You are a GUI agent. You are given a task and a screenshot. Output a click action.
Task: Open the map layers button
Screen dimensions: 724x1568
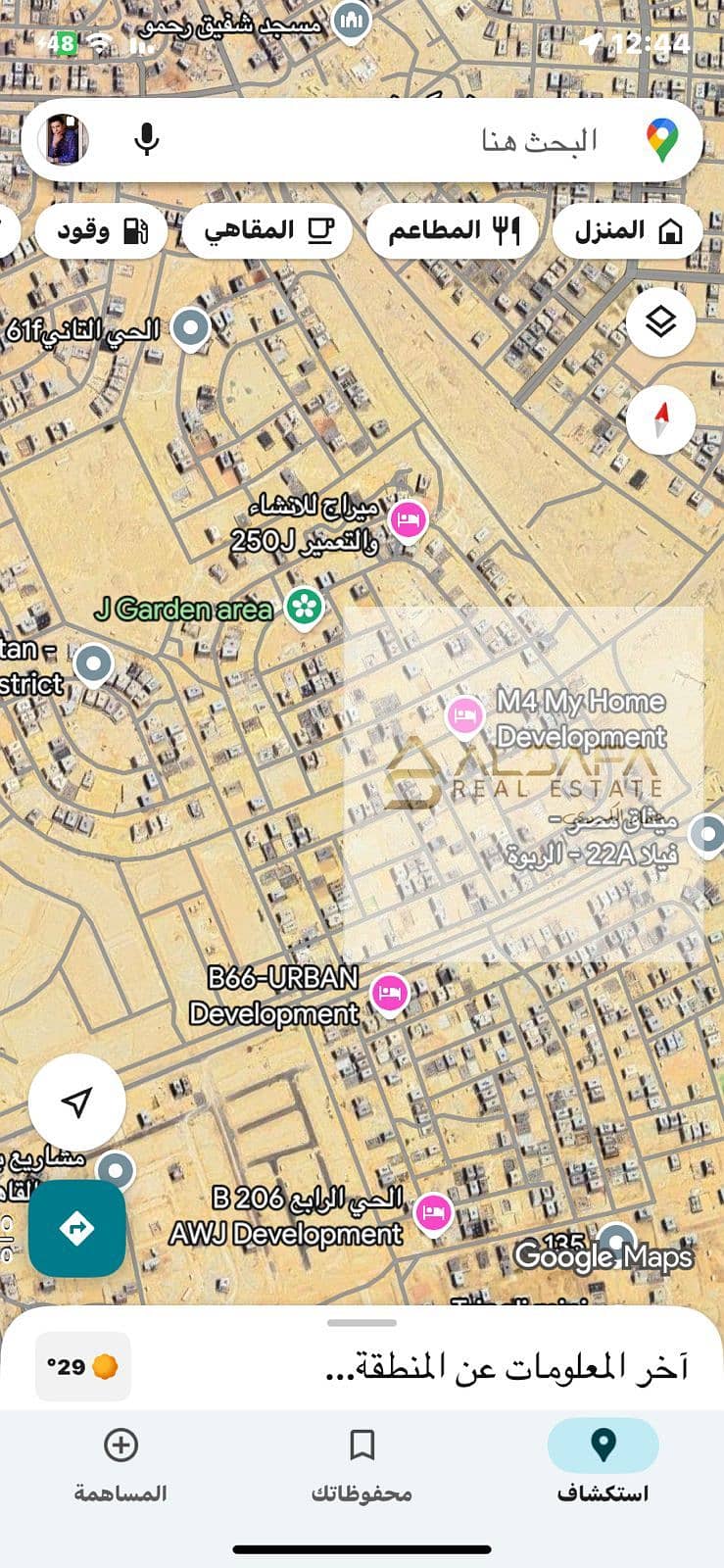(660, 320)
